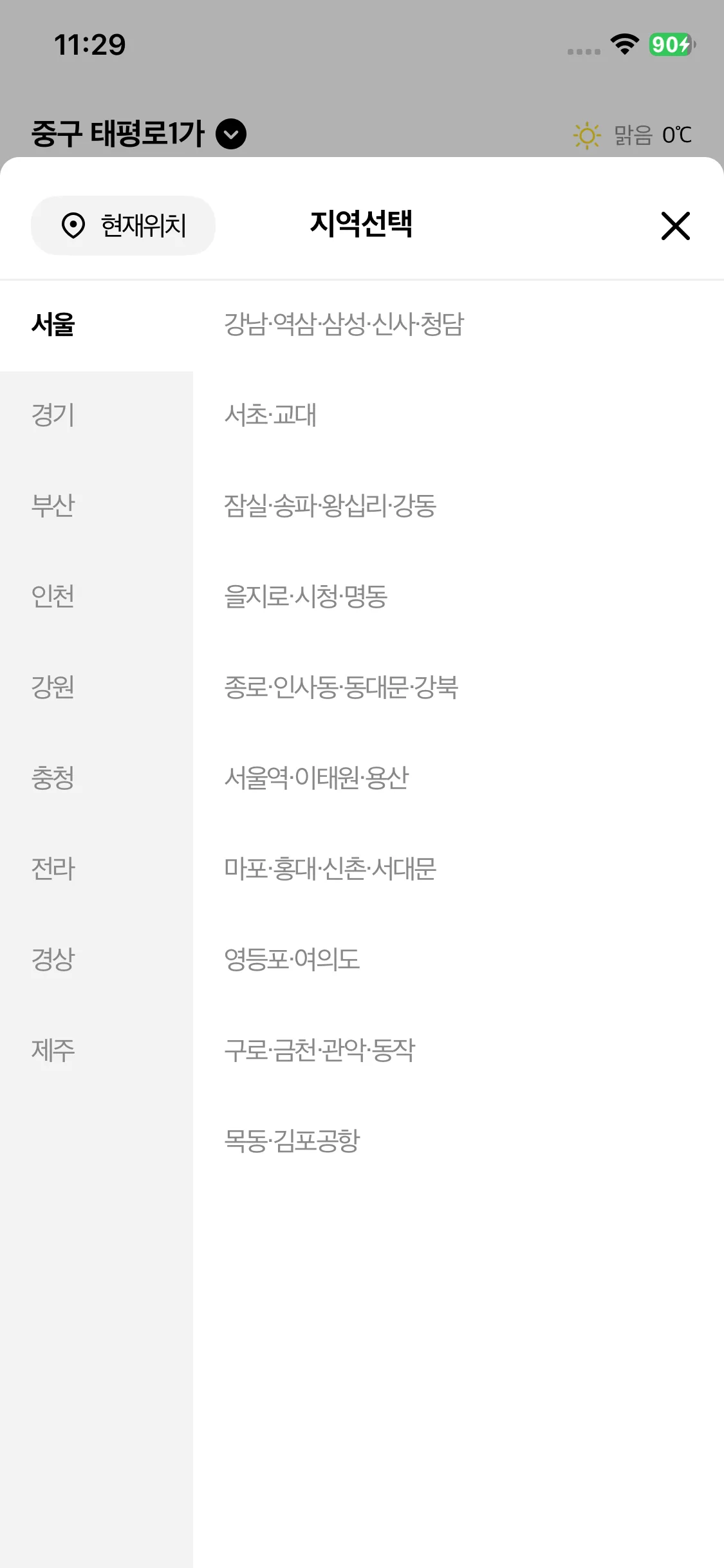This screenshot has height=1568, width=724.
Task: Select 강남·역삼·삼성·신사·청담 area
Action: pyautogui.click(x=458, y=324)
